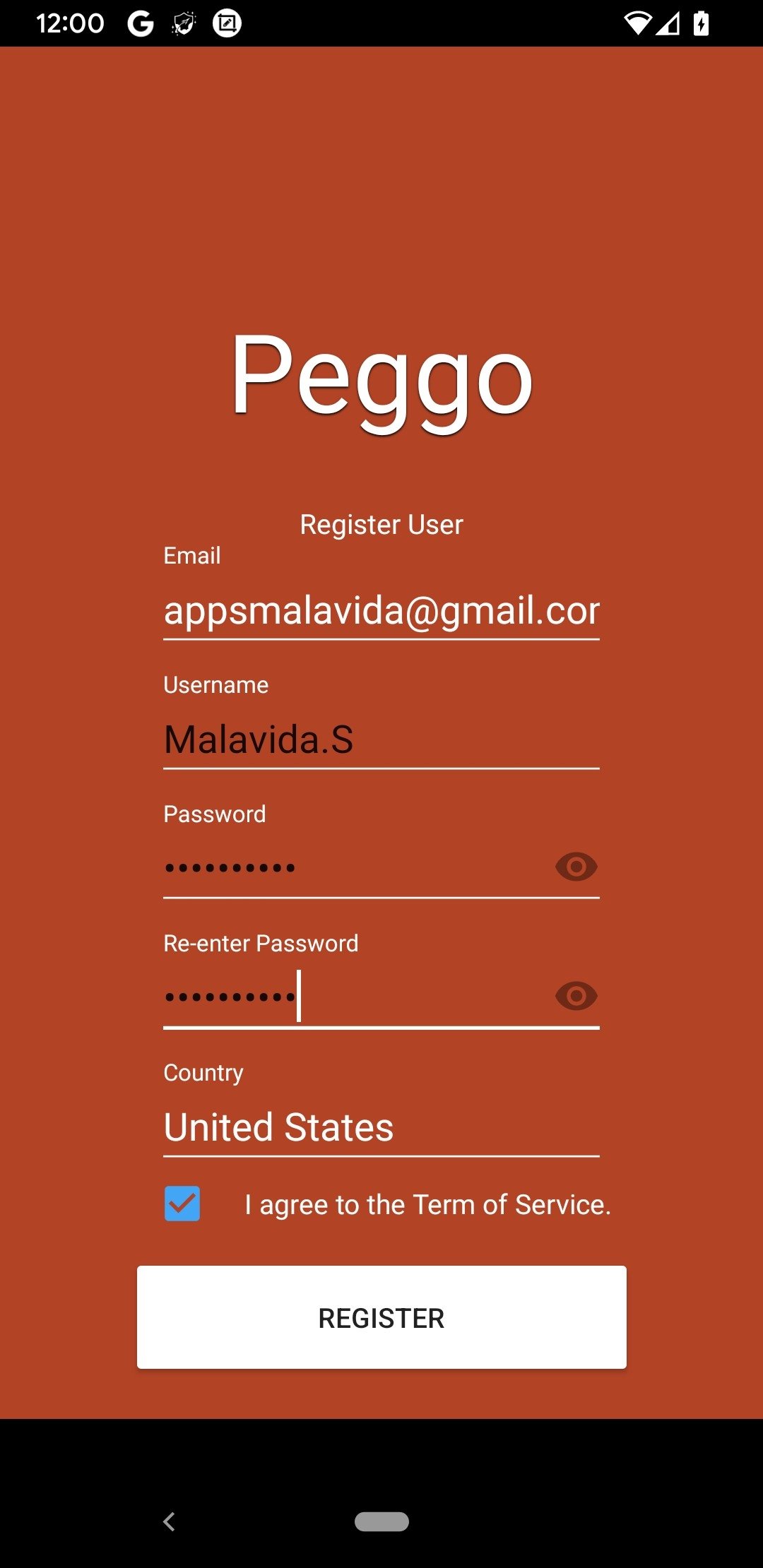This screenshot has width=763, height=1568.
Task: Edit the Username field
Action: pyautogui.click(x=381, y=740)
